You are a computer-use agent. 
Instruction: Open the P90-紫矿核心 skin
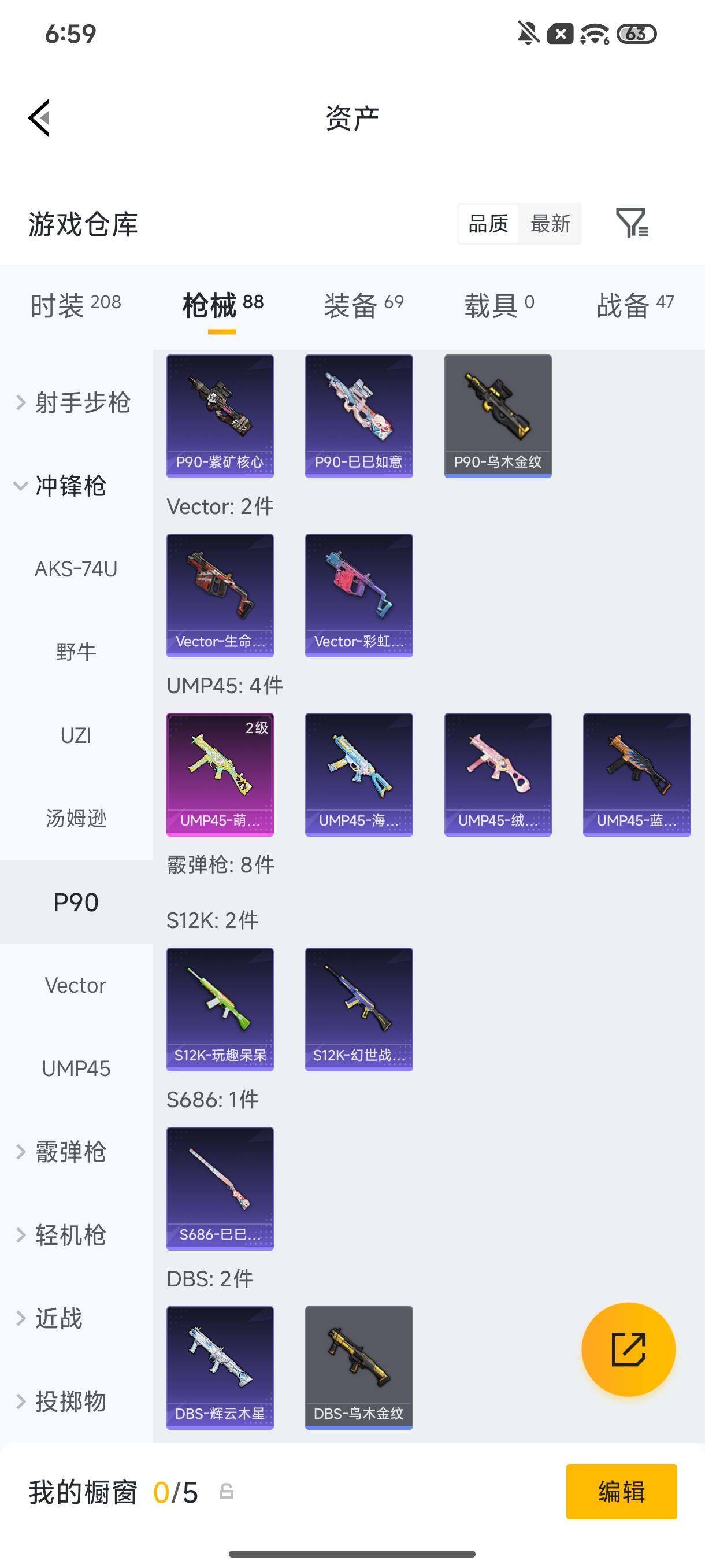(220, 416)
